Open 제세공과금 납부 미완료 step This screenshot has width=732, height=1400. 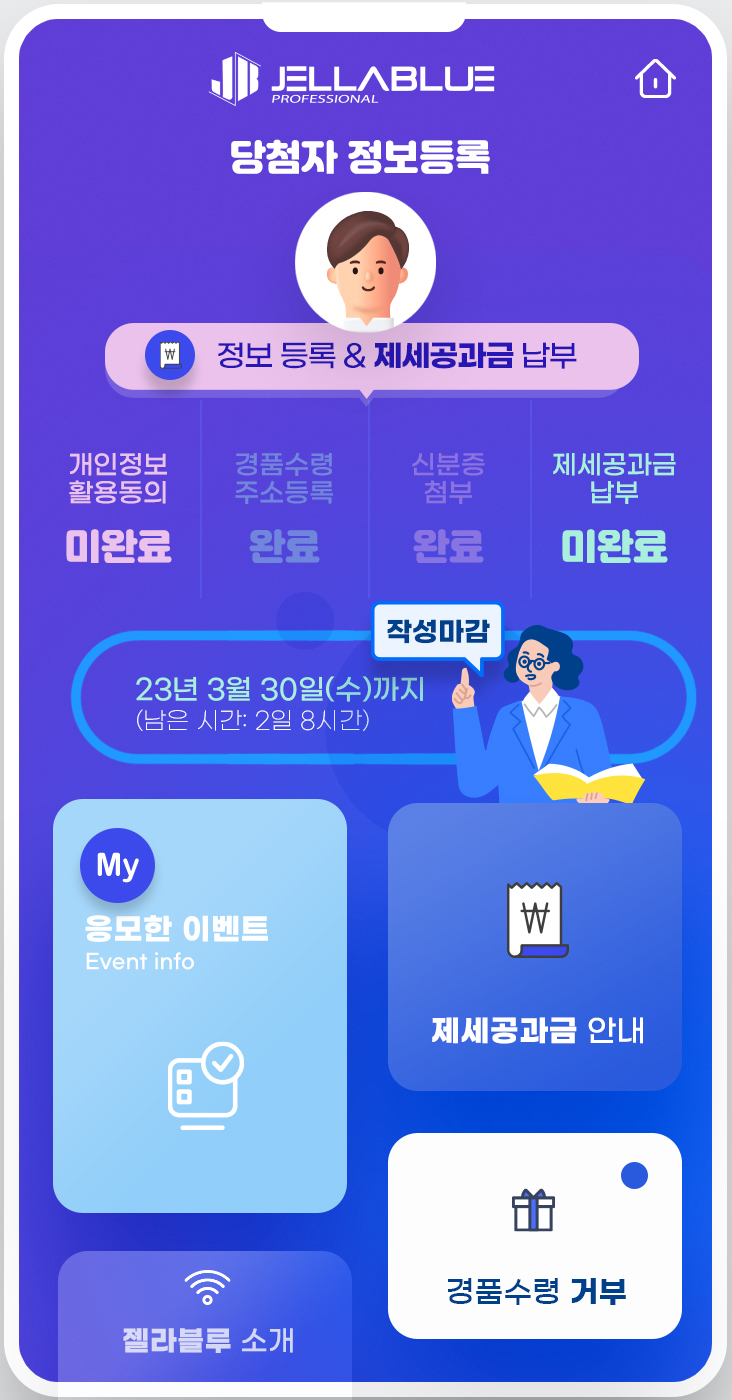(x=614, y=506)
